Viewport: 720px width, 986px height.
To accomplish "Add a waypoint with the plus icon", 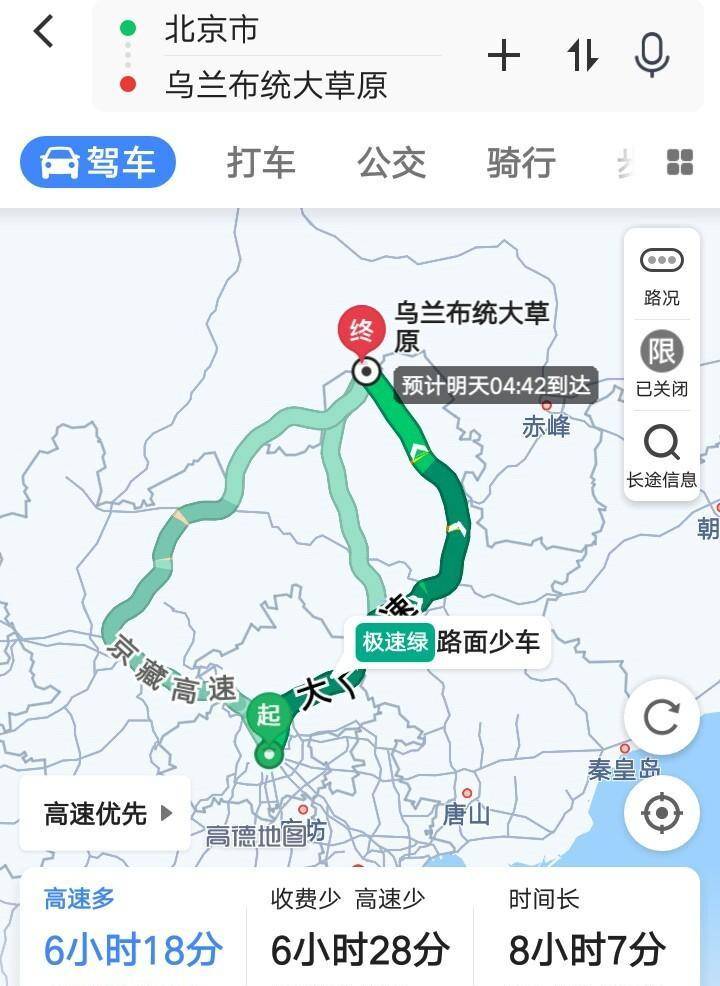I will tap(504, 56).
